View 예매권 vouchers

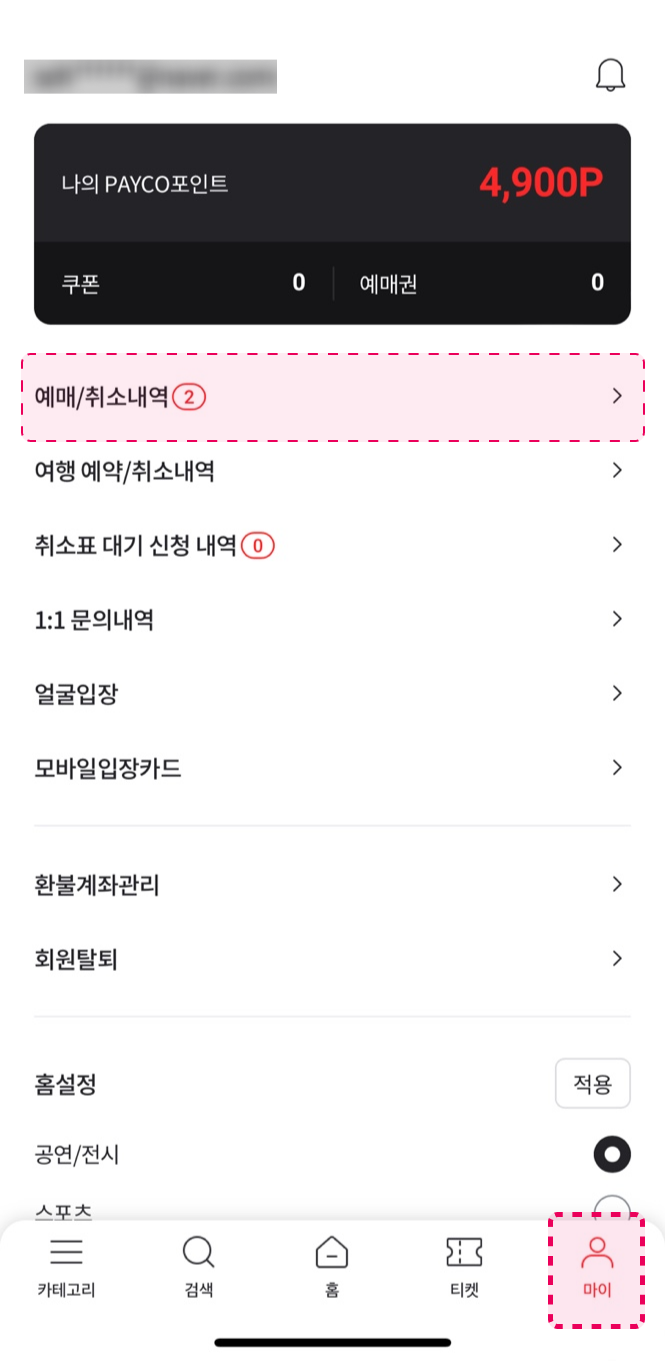[x=482, y=283]
